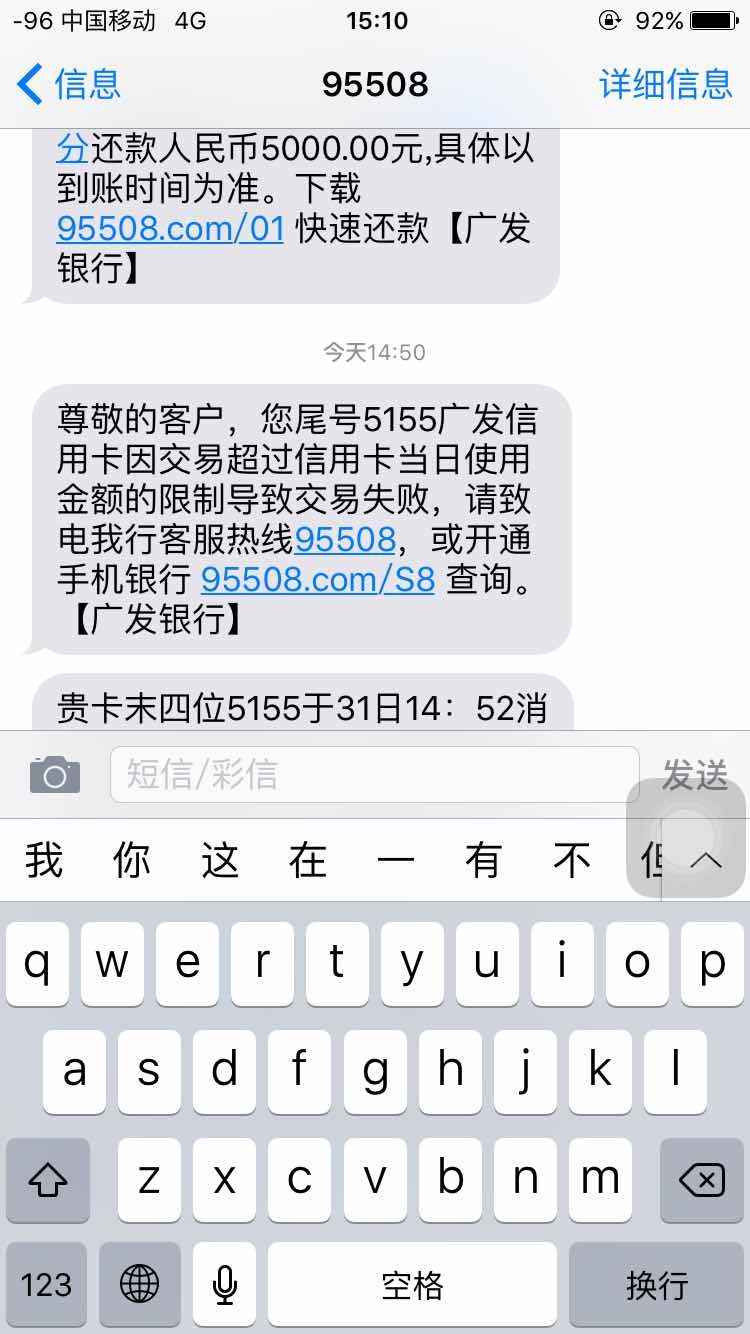Tap the back arrow next to 信息
This screenshot has width=750, height=1334.
(x=28, y=85)
